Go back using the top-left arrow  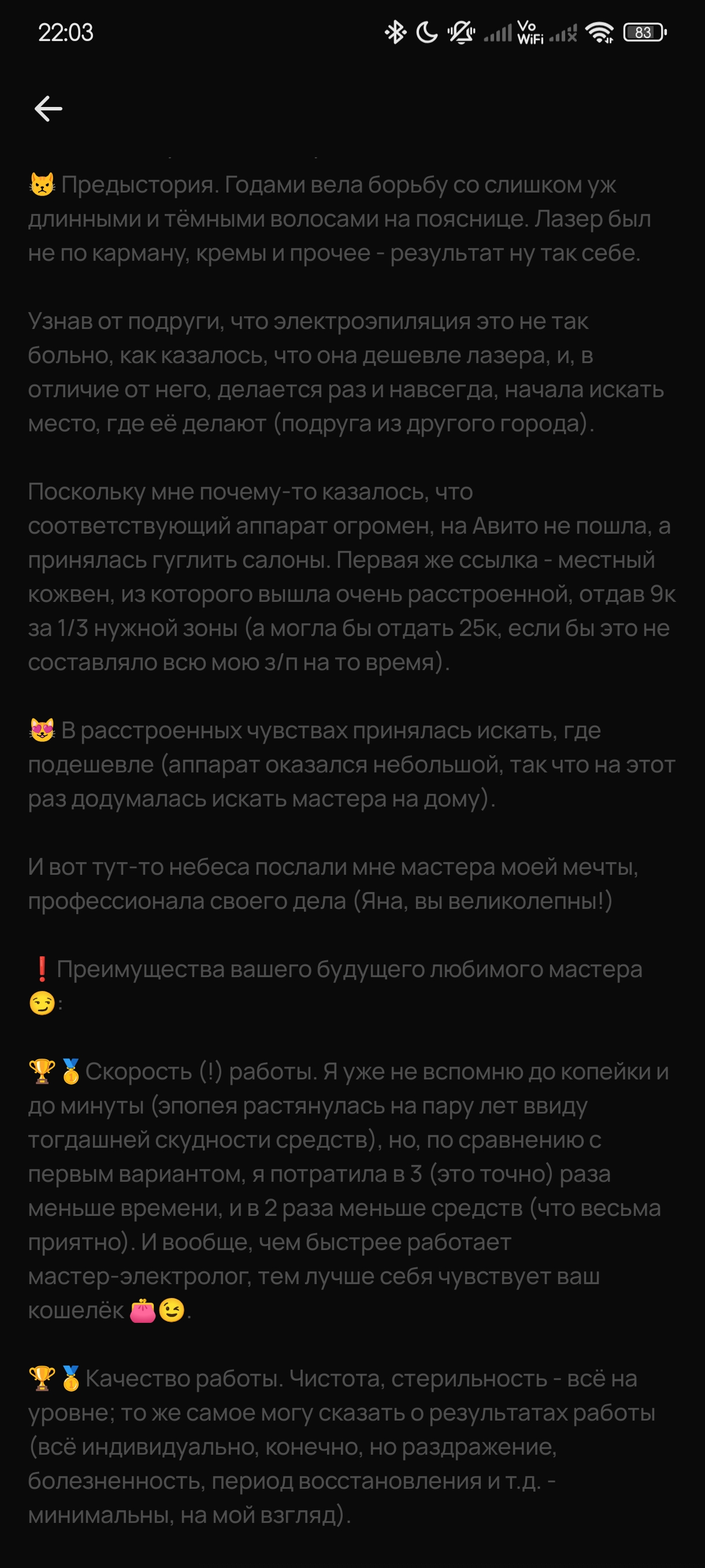click(x=48, y=109)
